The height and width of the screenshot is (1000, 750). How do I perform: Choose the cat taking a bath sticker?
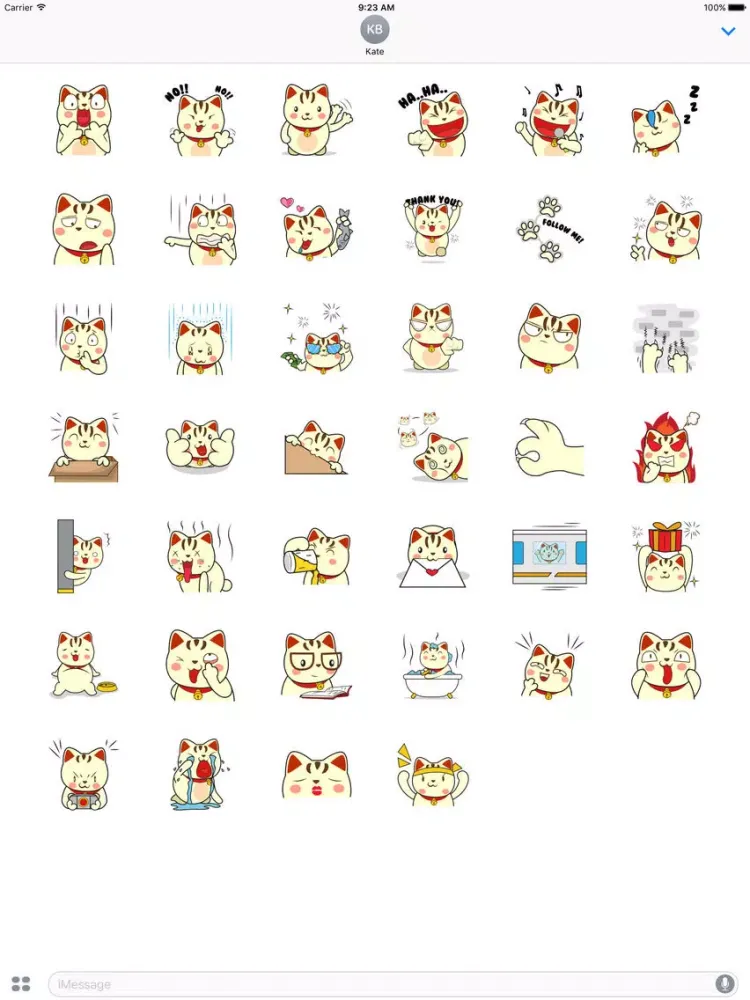[432, 665]
